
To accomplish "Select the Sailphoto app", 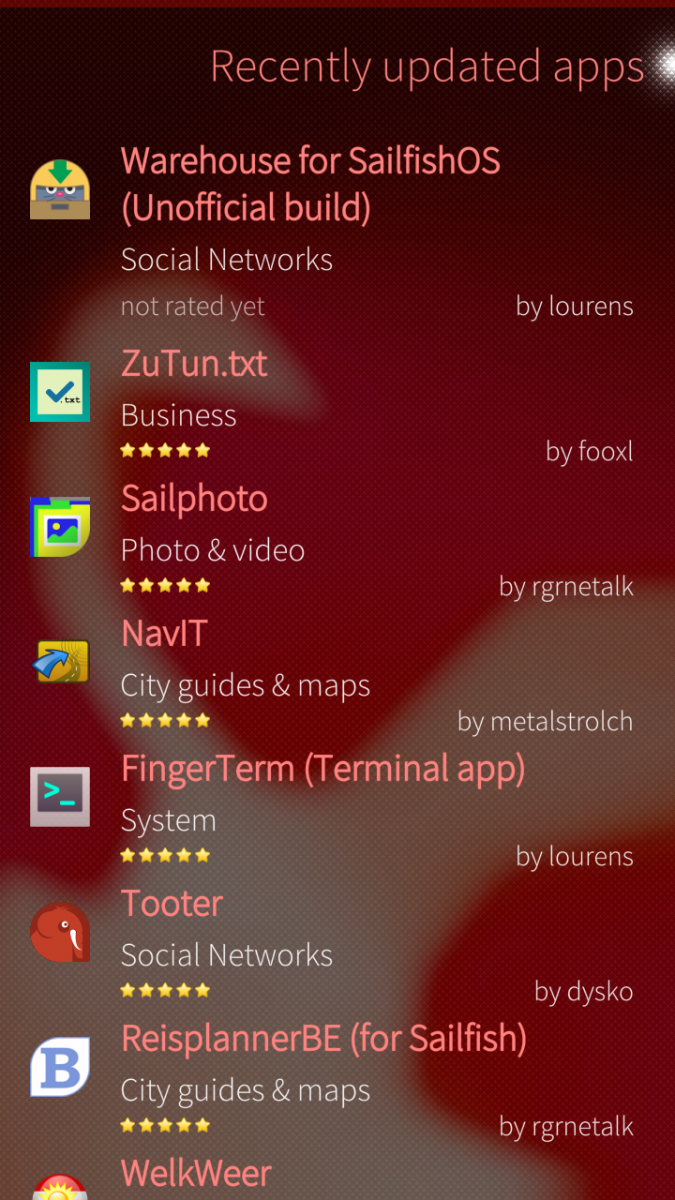I will (194, 498).
